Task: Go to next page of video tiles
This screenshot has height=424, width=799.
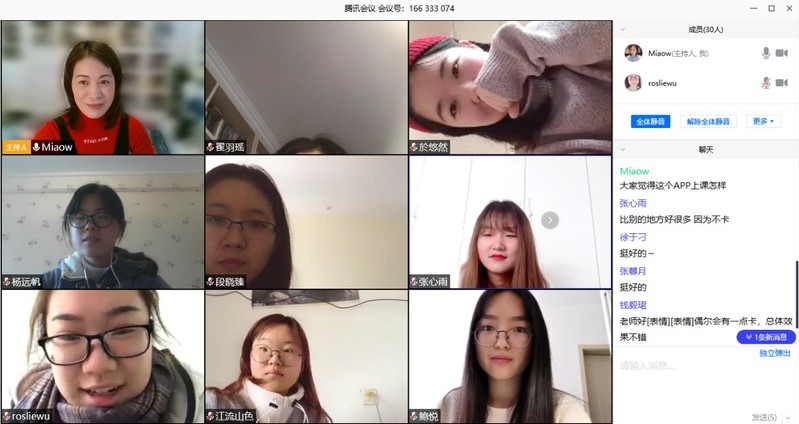Action: tap(550, 220)
